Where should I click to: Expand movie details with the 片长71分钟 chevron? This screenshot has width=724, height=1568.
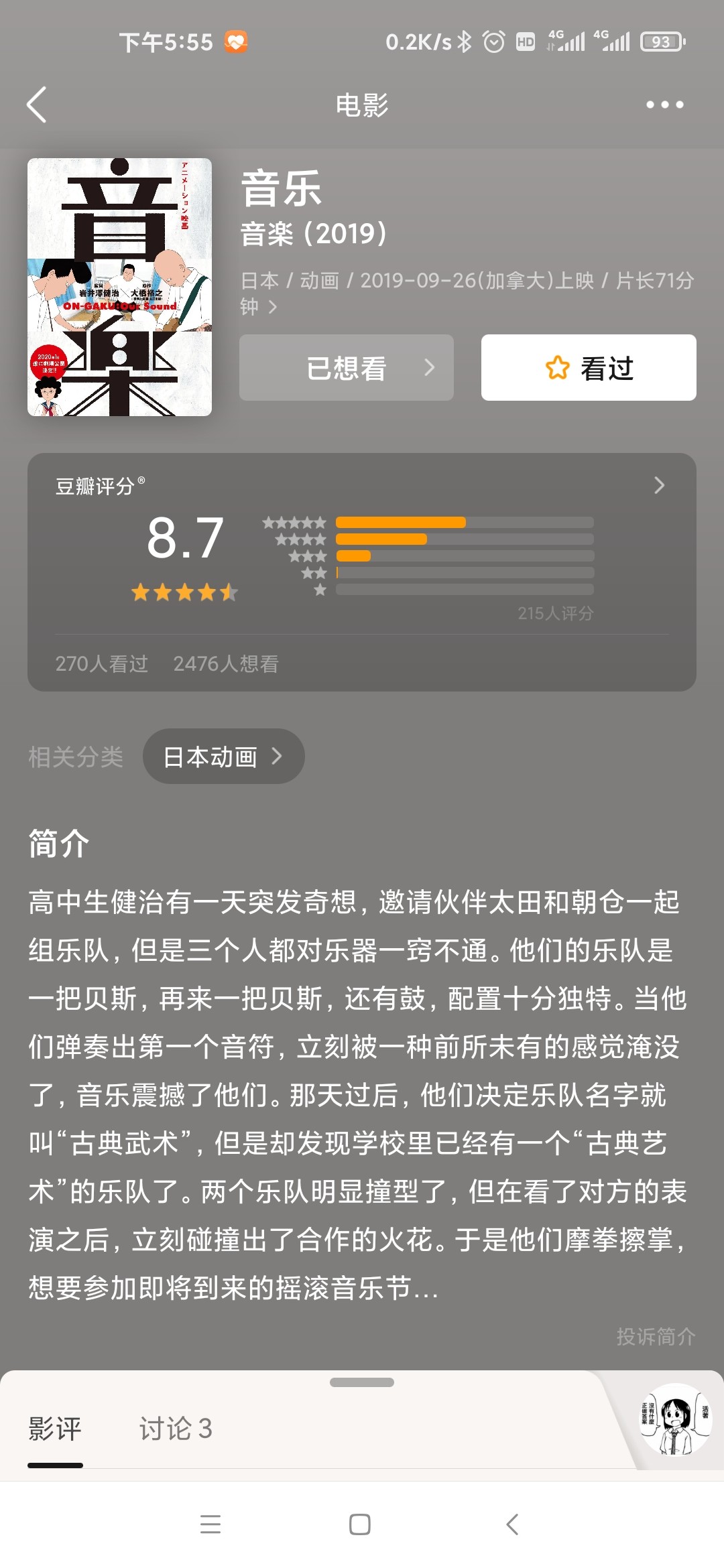272,307
